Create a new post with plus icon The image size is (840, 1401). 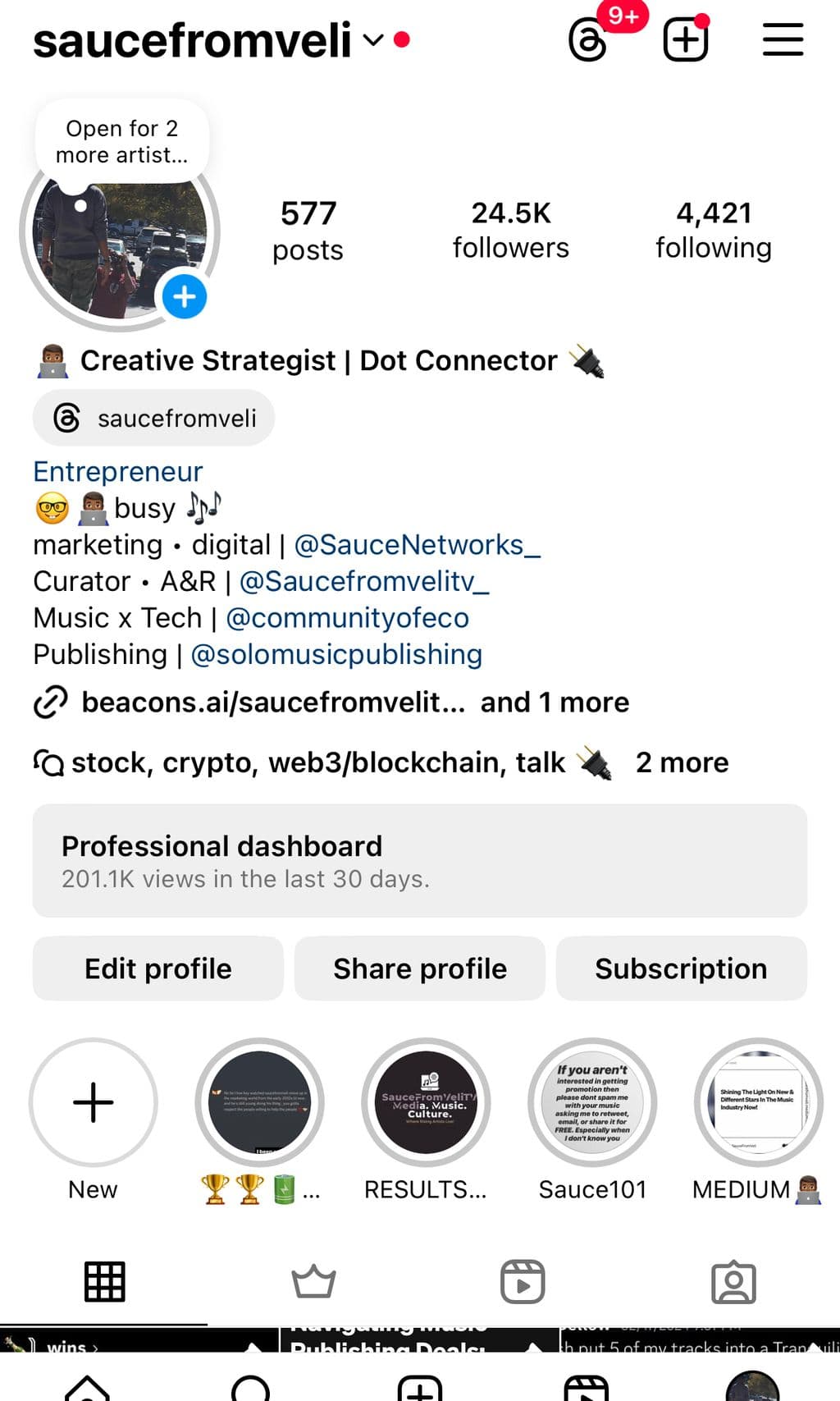(x=685, y=40)
